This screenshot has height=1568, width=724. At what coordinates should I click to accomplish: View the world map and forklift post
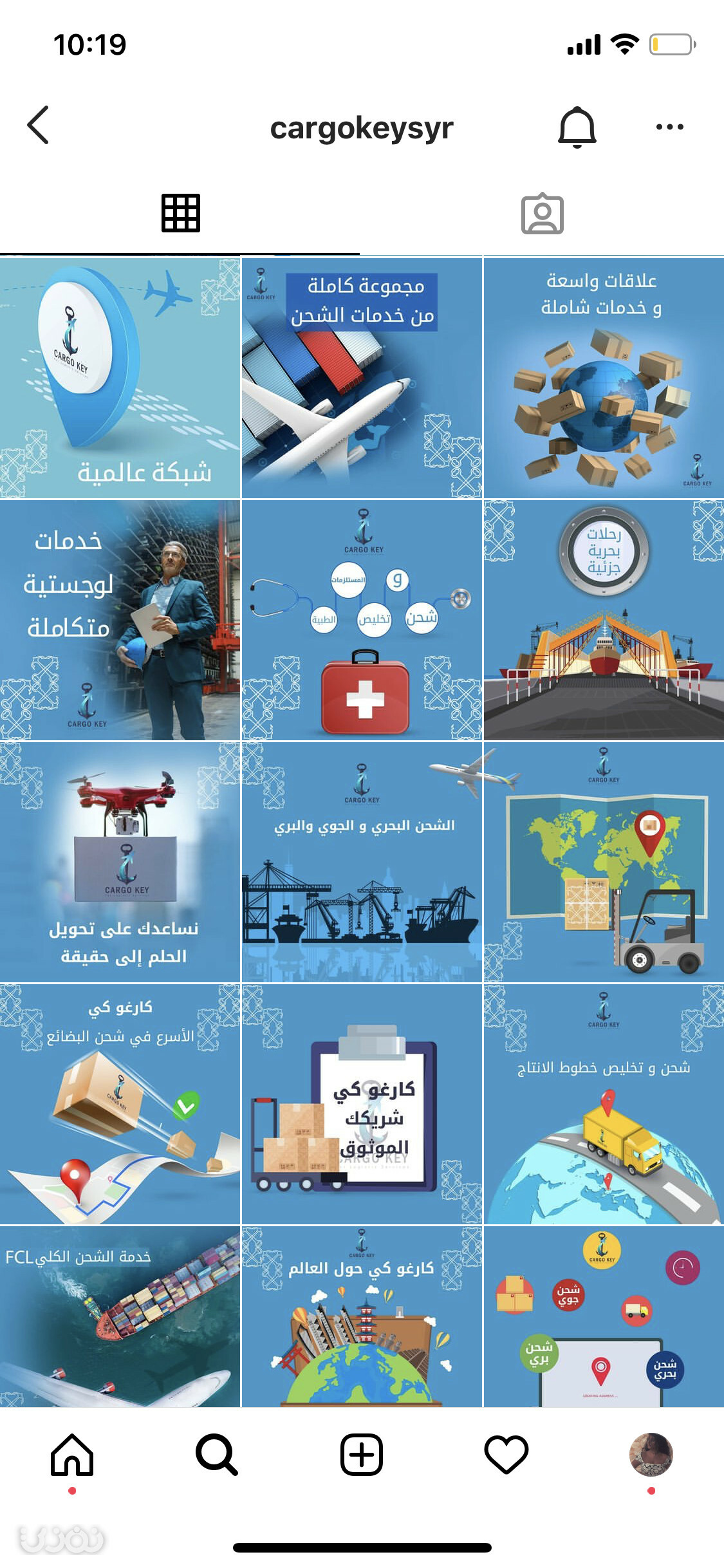604,863
